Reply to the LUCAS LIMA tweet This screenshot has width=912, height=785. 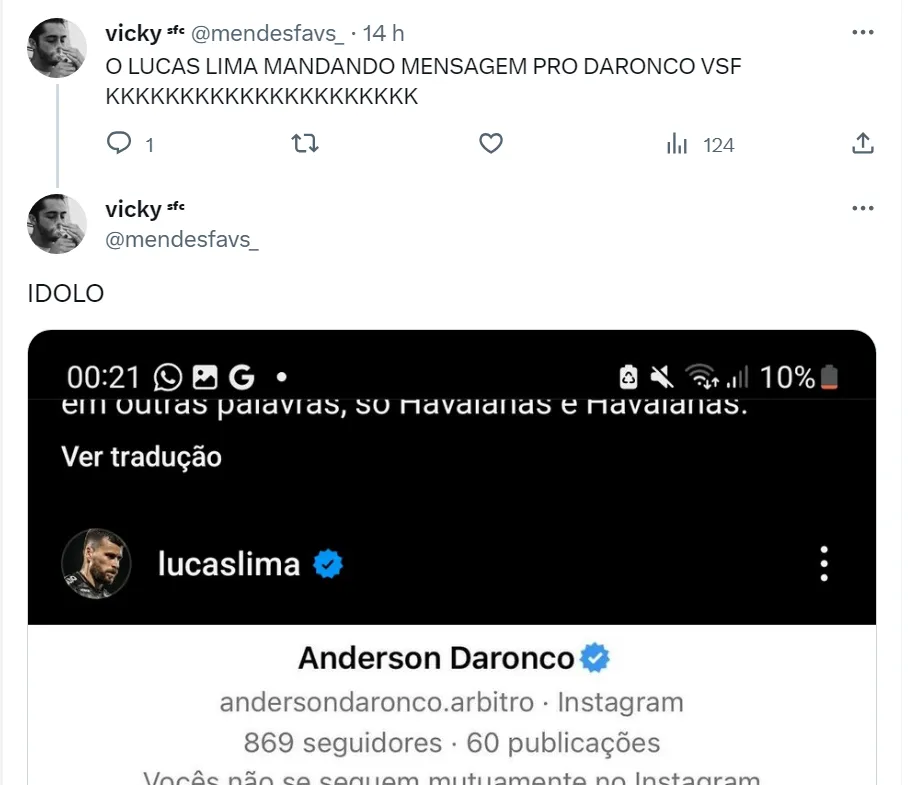120,144
